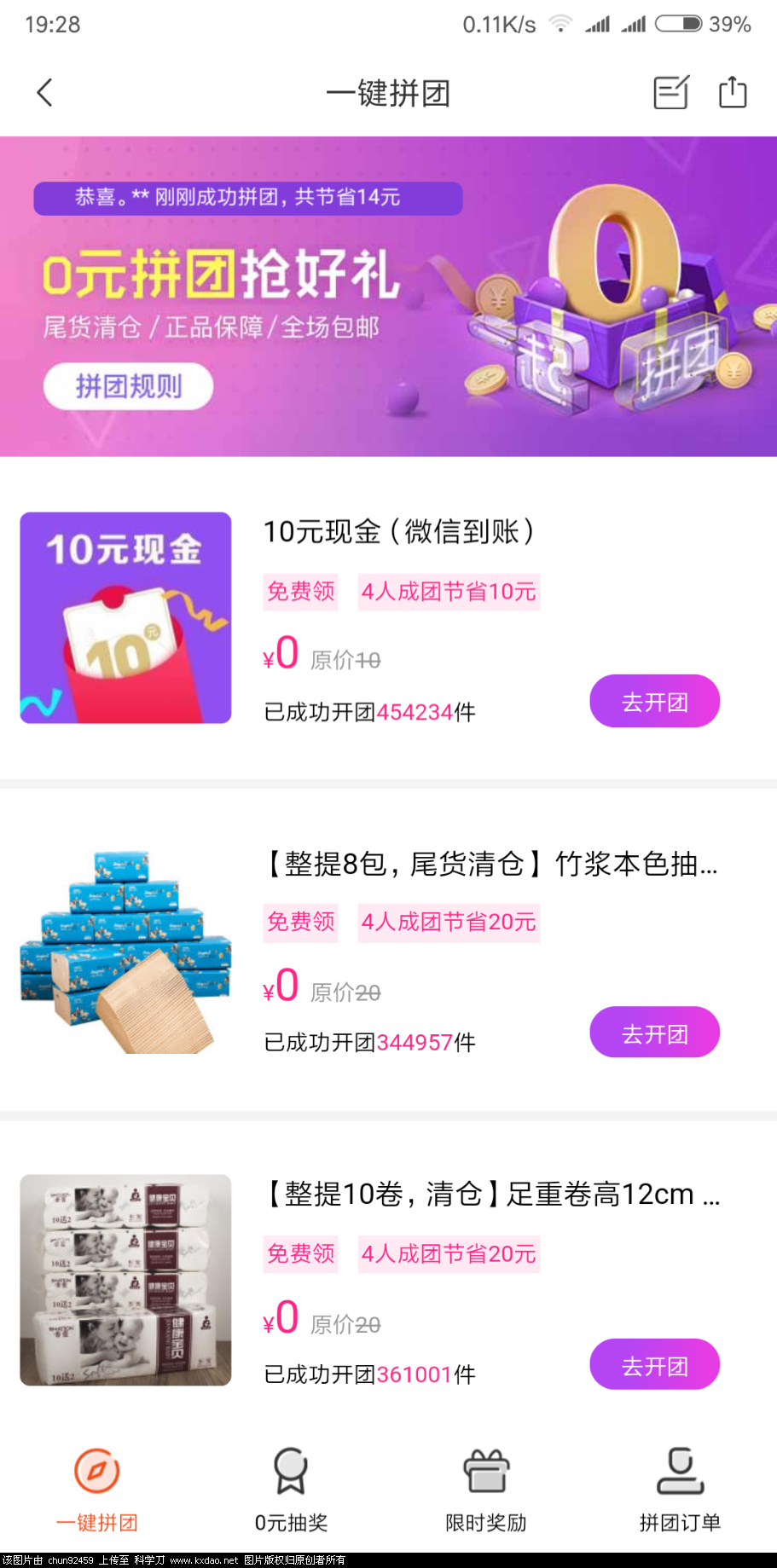Open the edit/feedback icon in the top bar

click(x=671, y=92)
